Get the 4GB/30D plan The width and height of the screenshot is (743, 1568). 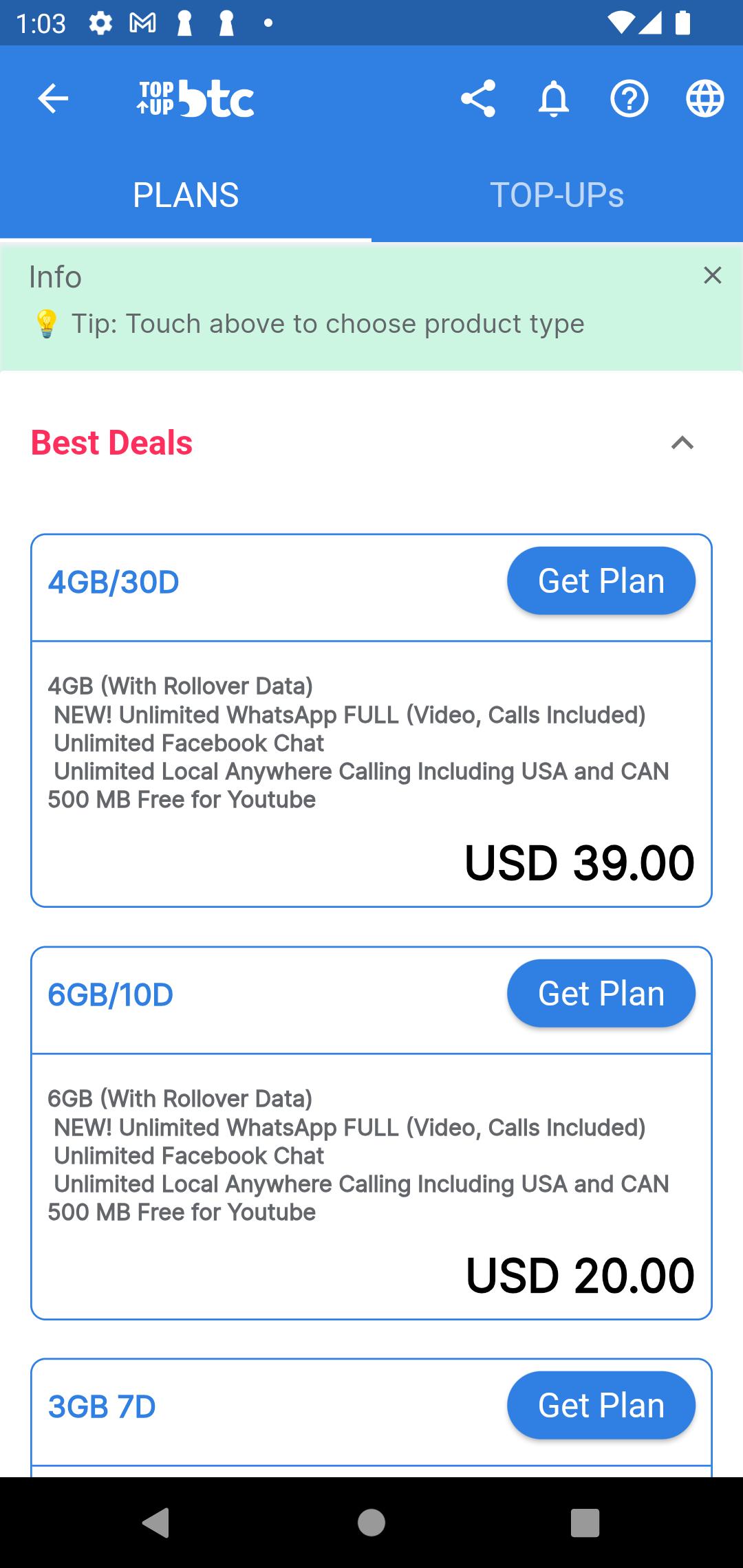[x=601, y=581]
